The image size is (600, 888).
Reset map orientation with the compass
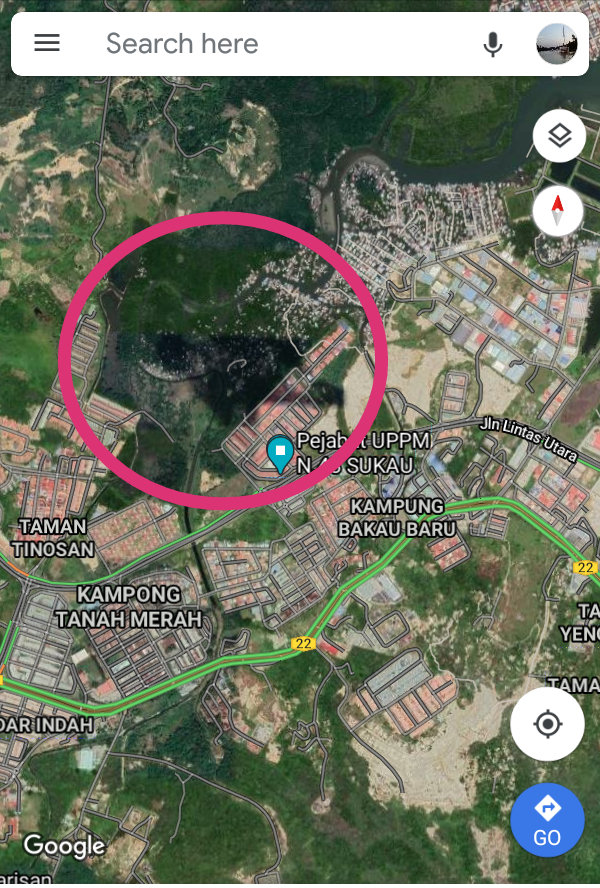coord(558,211)
